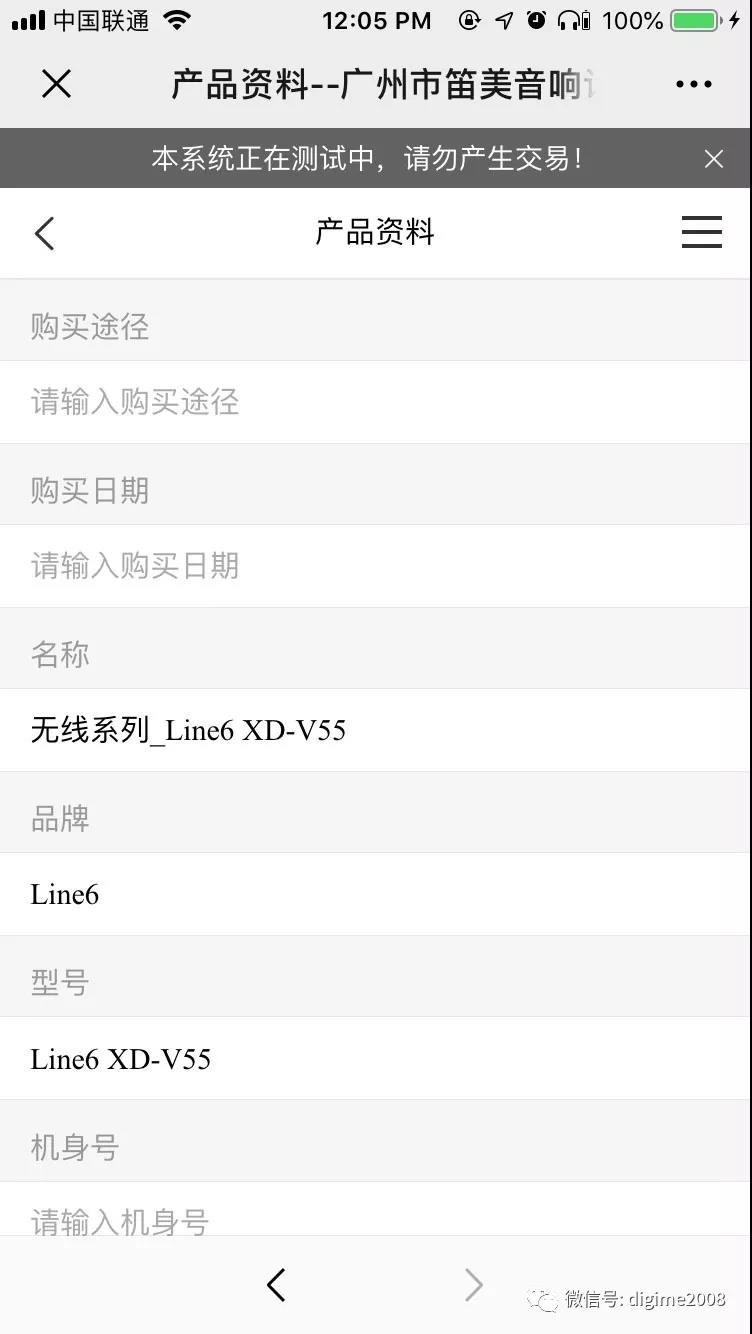752x1334 pixels.
Task: Edit the 名称 field with 无线系列_Line6 XD-V55
Action: [376, 730]
